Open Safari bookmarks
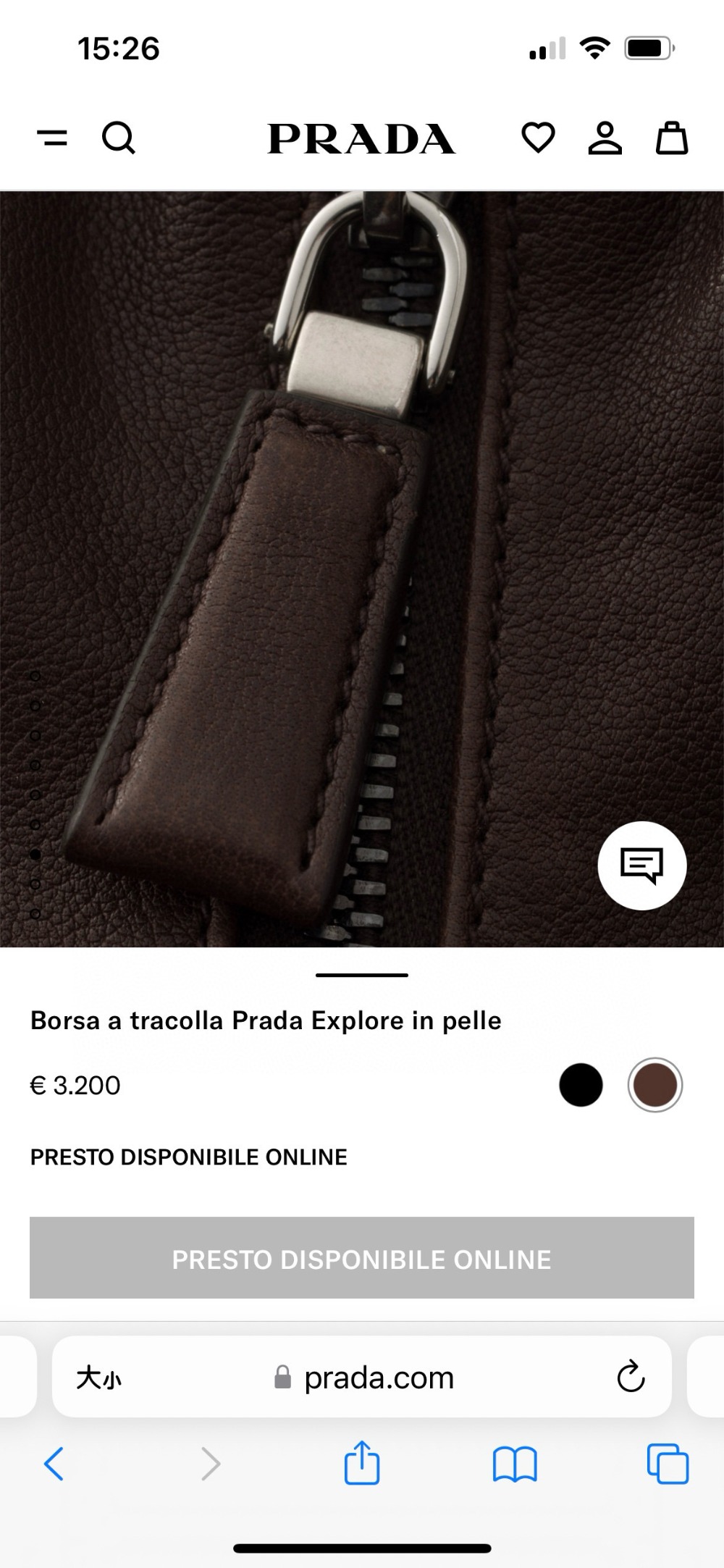This screenshot has height=1568, width=724. tap(514, 1464)
